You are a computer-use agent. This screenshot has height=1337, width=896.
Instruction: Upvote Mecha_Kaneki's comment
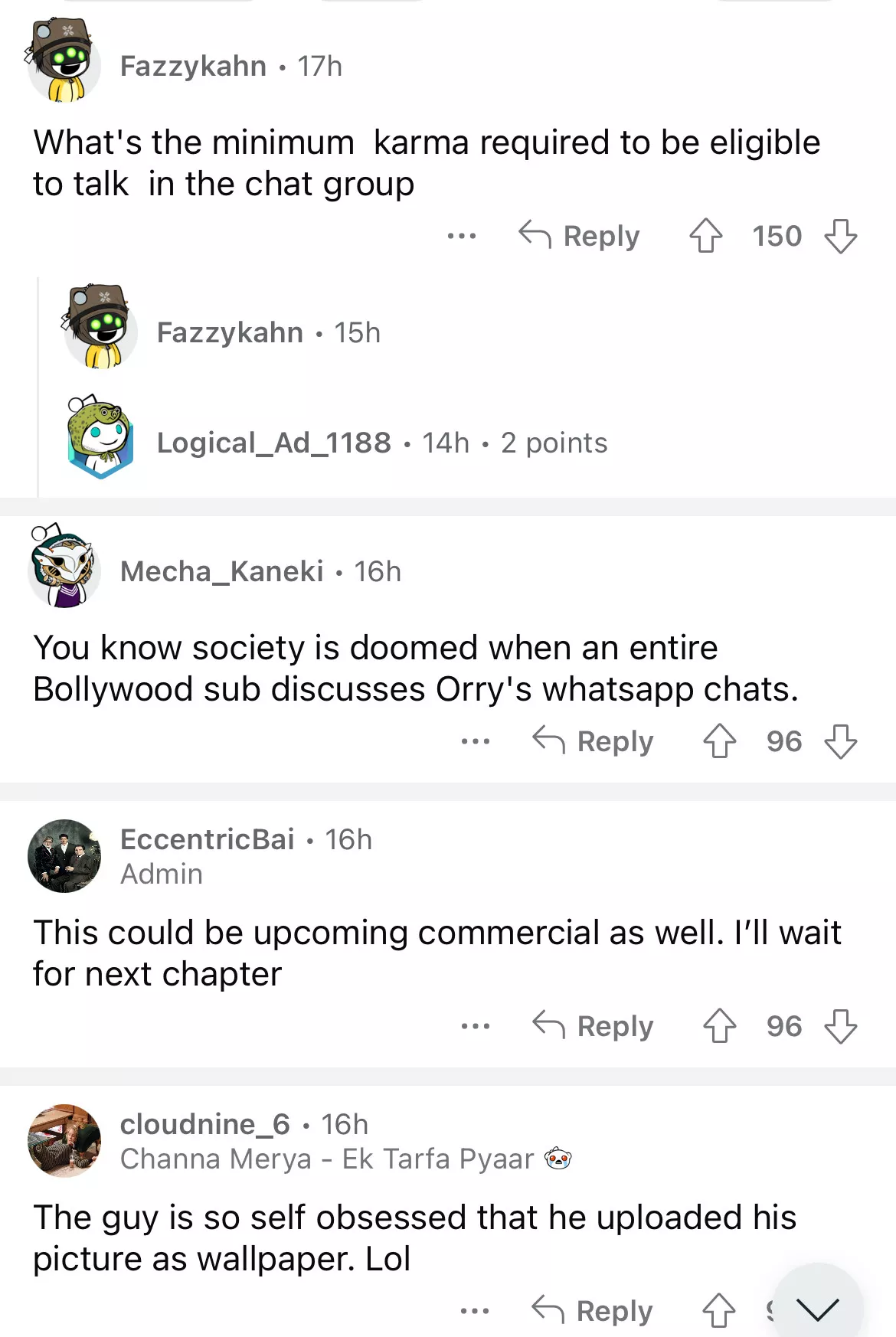click(719, 741)
